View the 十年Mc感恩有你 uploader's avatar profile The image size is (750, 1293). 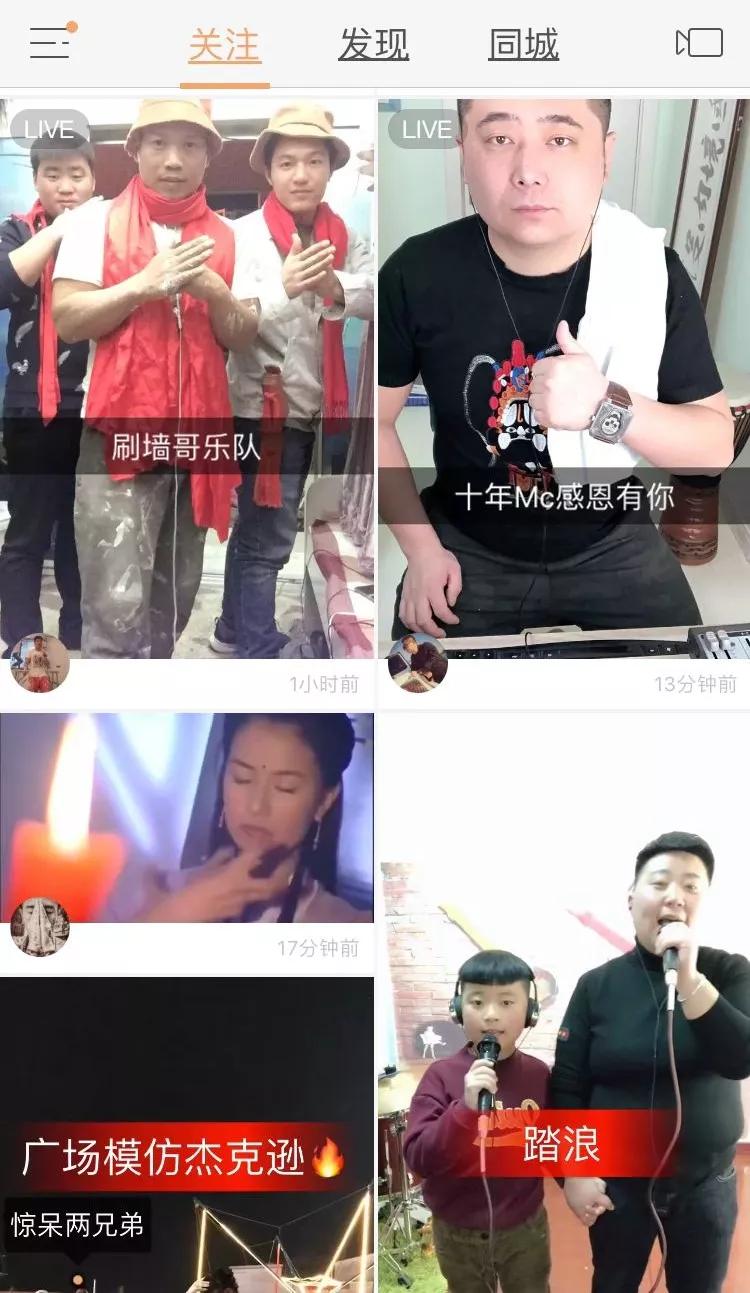417,663
